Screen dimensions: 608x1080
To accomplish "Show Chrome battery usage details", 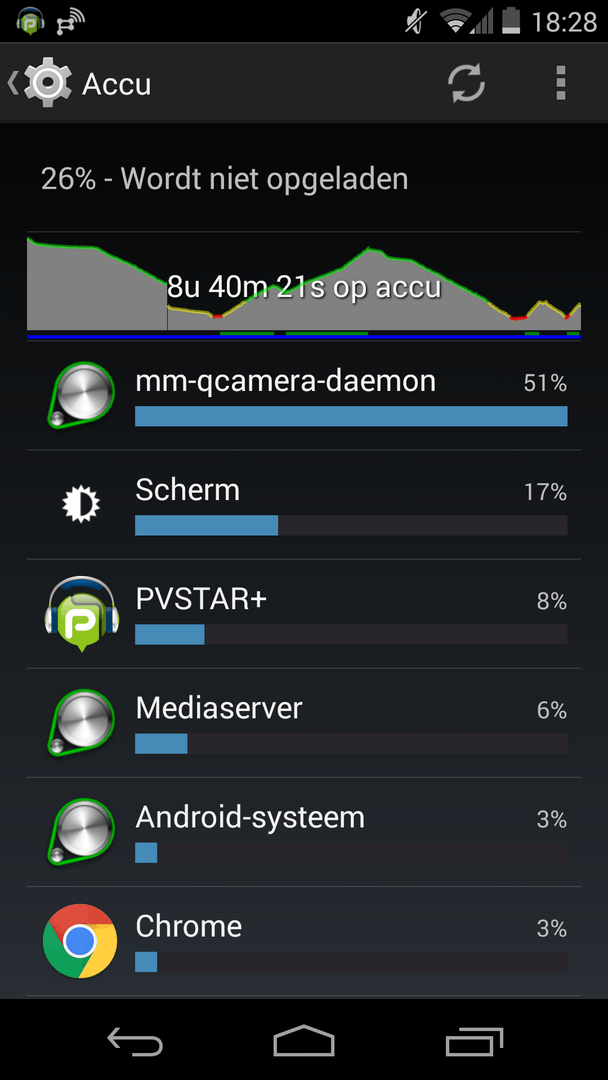I will [303, 941].
